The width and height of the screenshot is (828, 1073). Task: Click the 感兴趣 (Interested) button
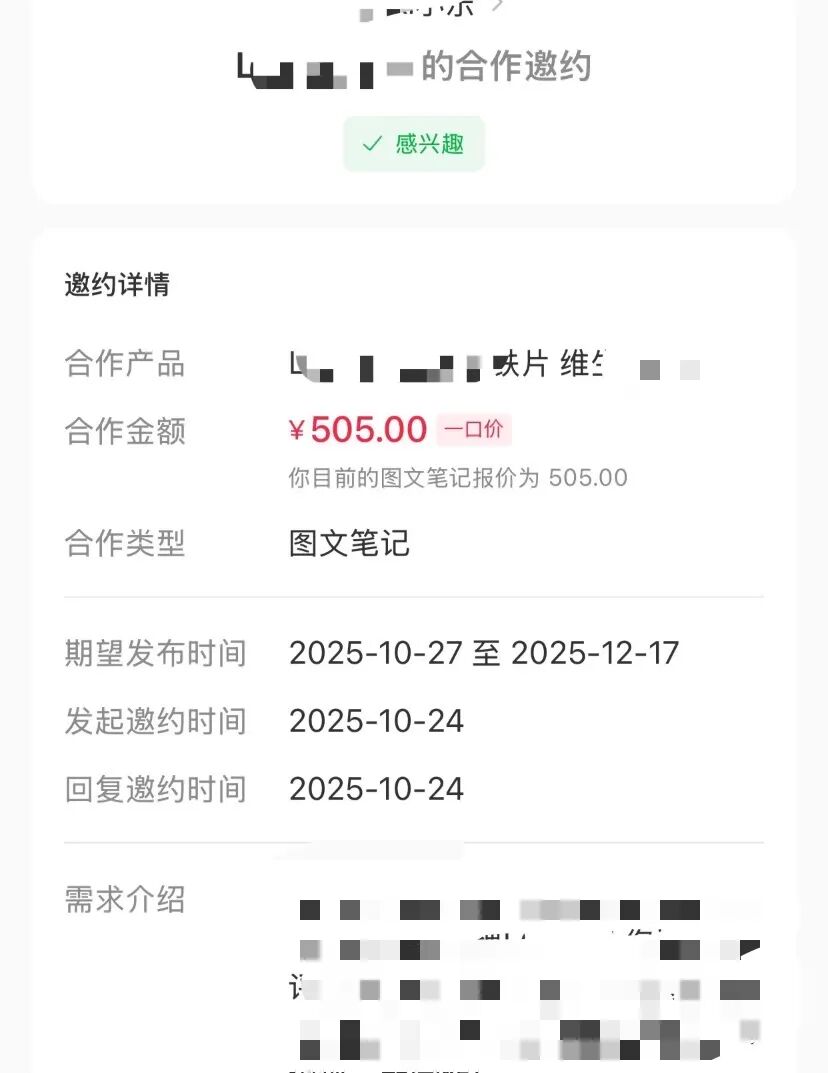(414, 143)
